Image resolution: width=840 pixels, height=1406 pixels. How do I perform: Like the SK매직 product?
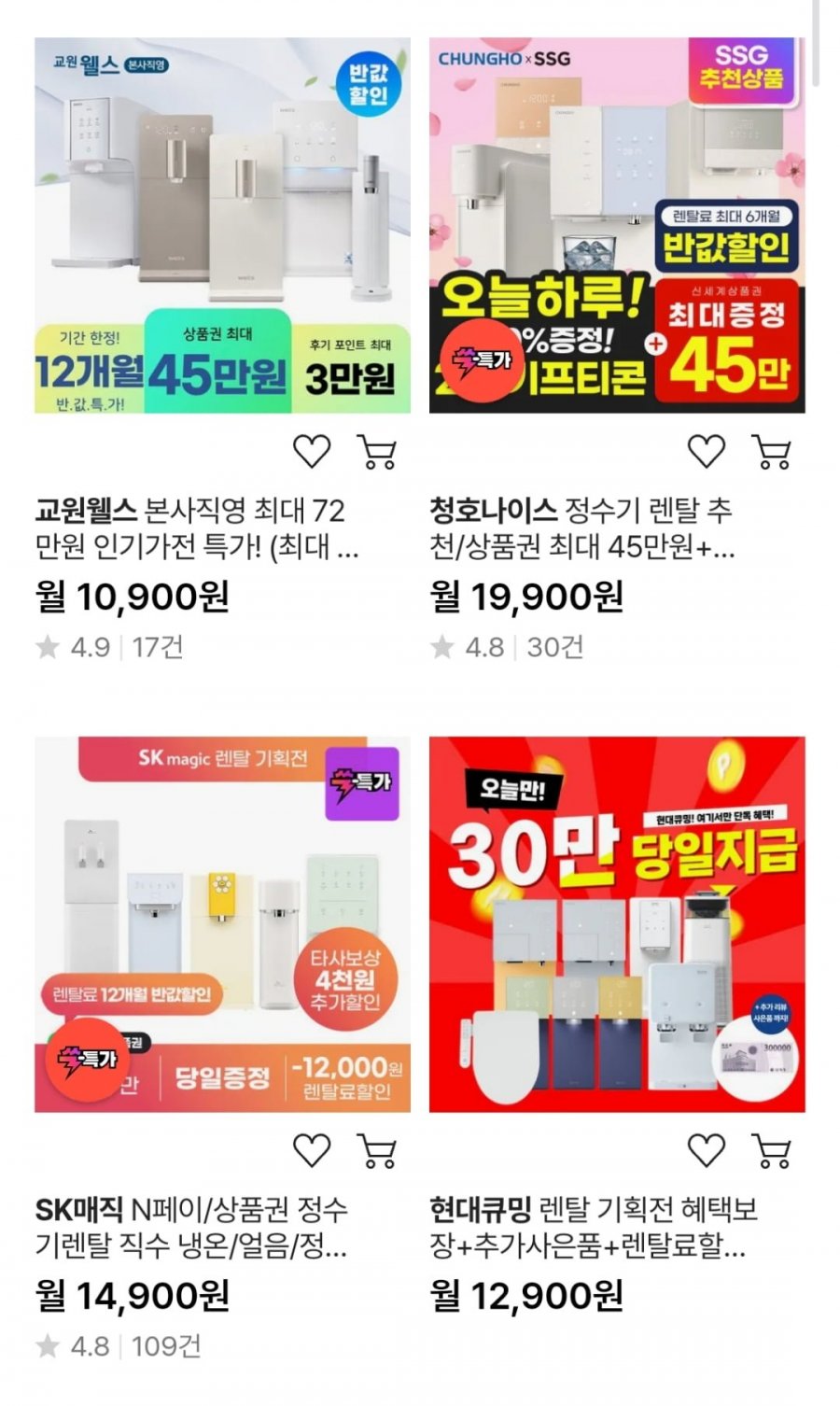(x=312, y=1150)
